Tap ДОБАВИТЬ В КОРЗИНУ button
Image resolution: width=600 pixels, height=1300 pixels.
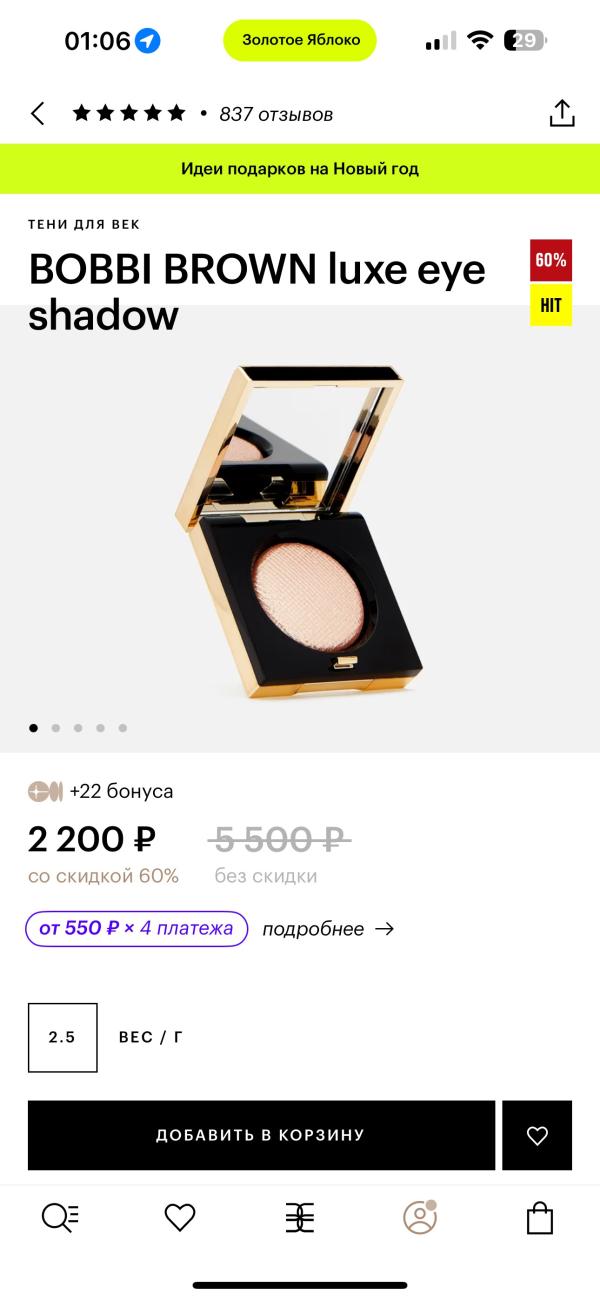pyautogui.click(x=261, y=1135)
